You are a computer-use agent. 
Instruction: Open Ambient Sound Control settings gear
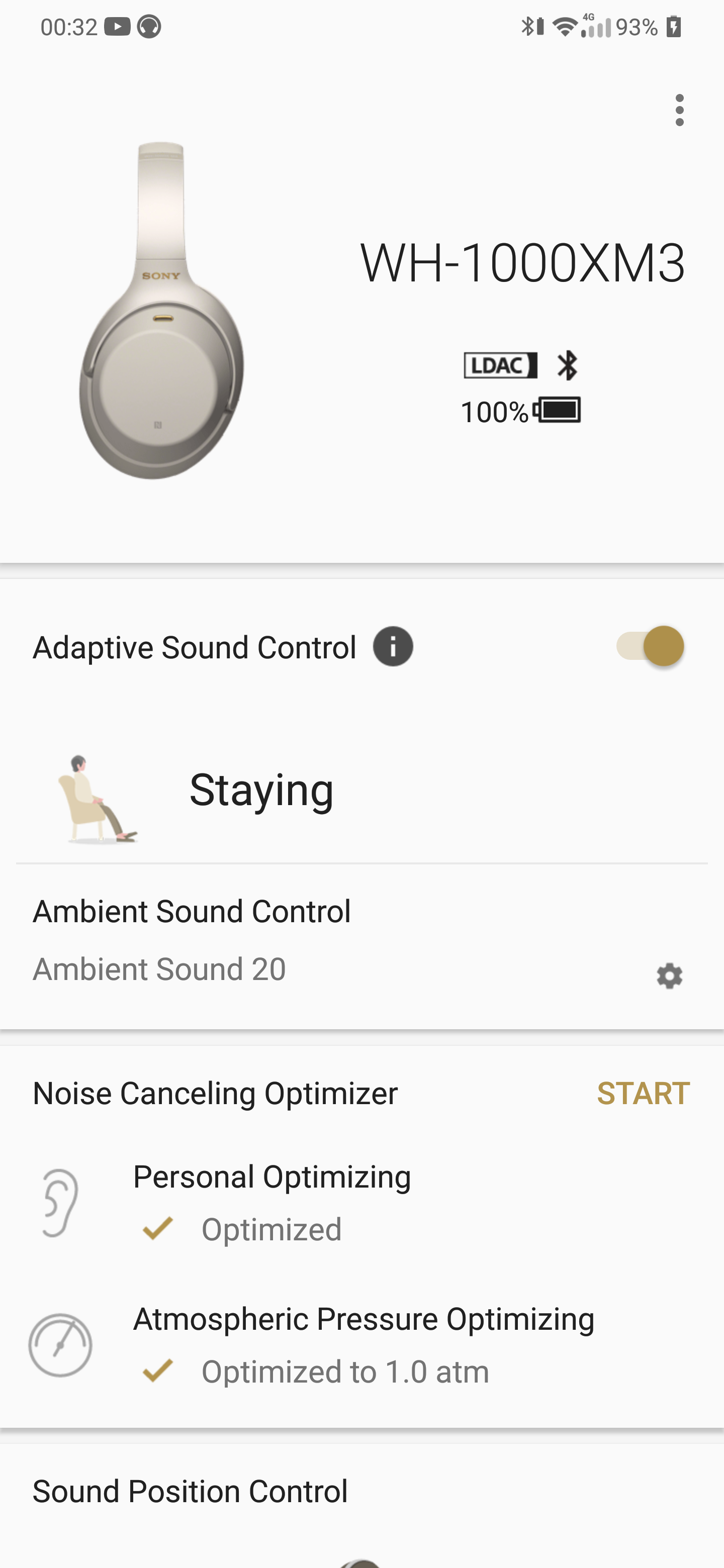coord(669,976)
